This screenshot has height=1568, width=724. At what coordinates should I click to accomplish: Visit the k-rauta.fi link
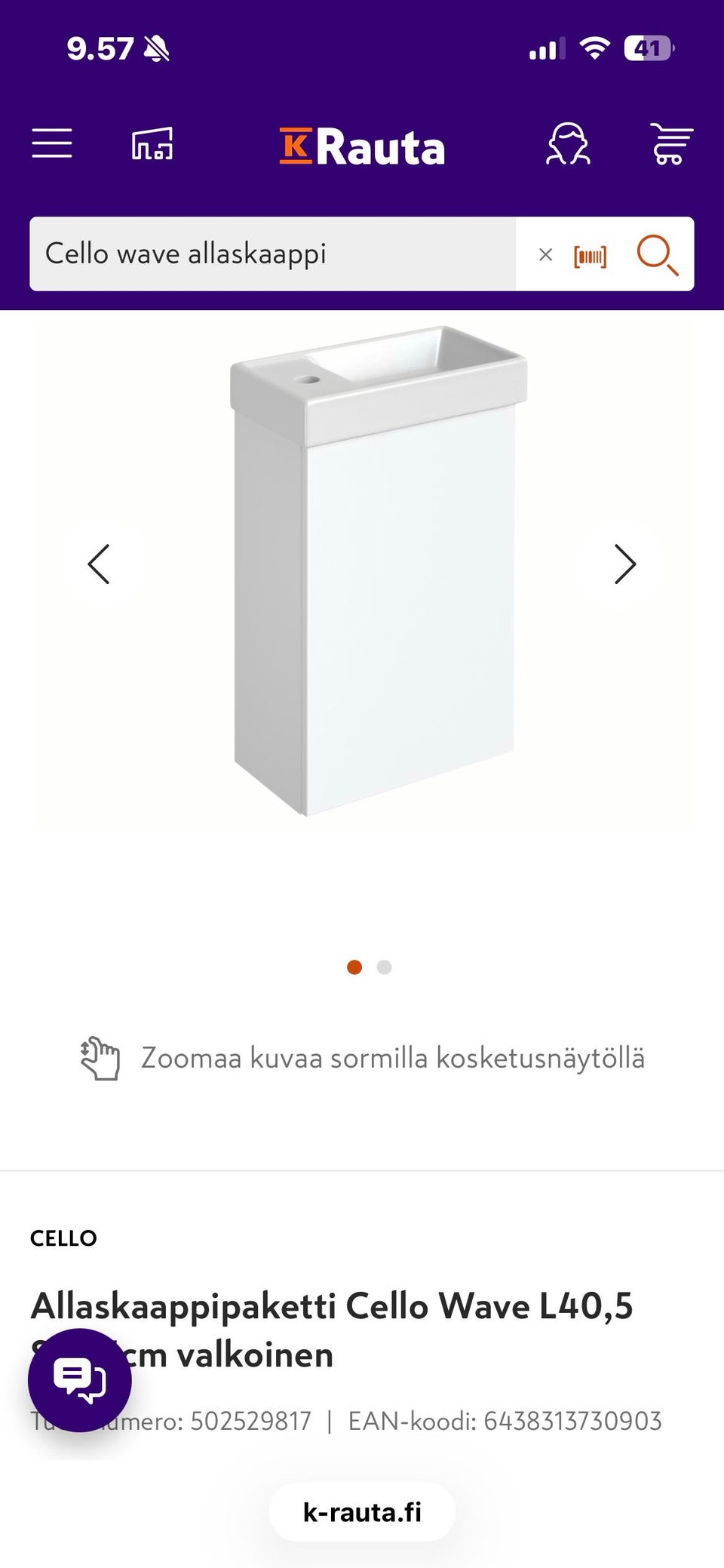361,1511
